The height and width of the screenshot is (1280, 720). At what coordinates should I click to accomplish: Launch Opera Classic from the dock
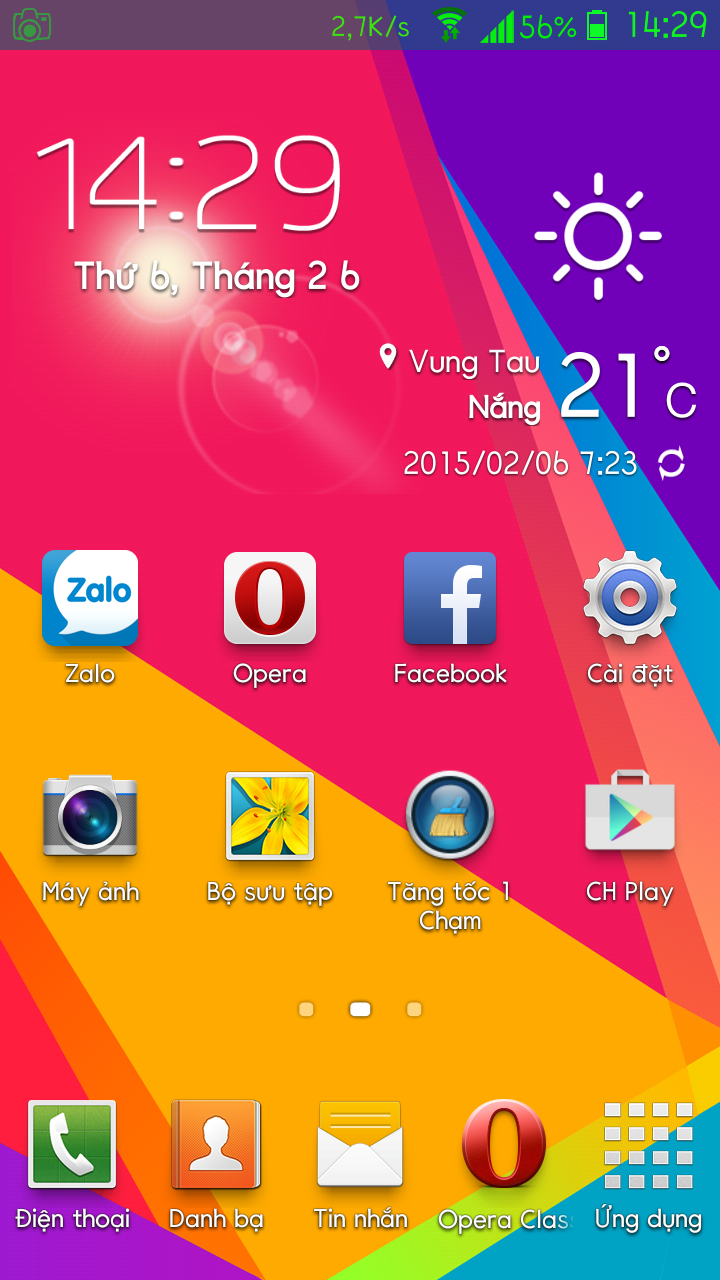(504, 1146)
